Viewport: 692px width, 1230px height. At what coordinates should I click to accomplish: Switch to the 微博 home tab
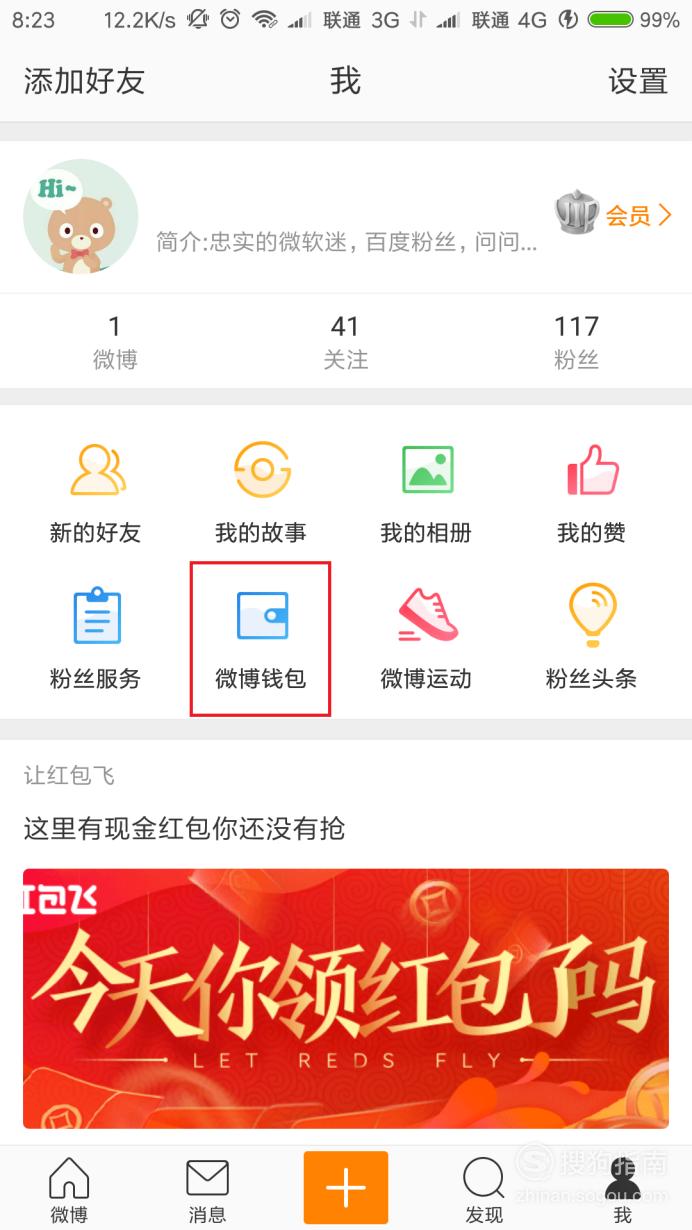tap(69, 1190)
